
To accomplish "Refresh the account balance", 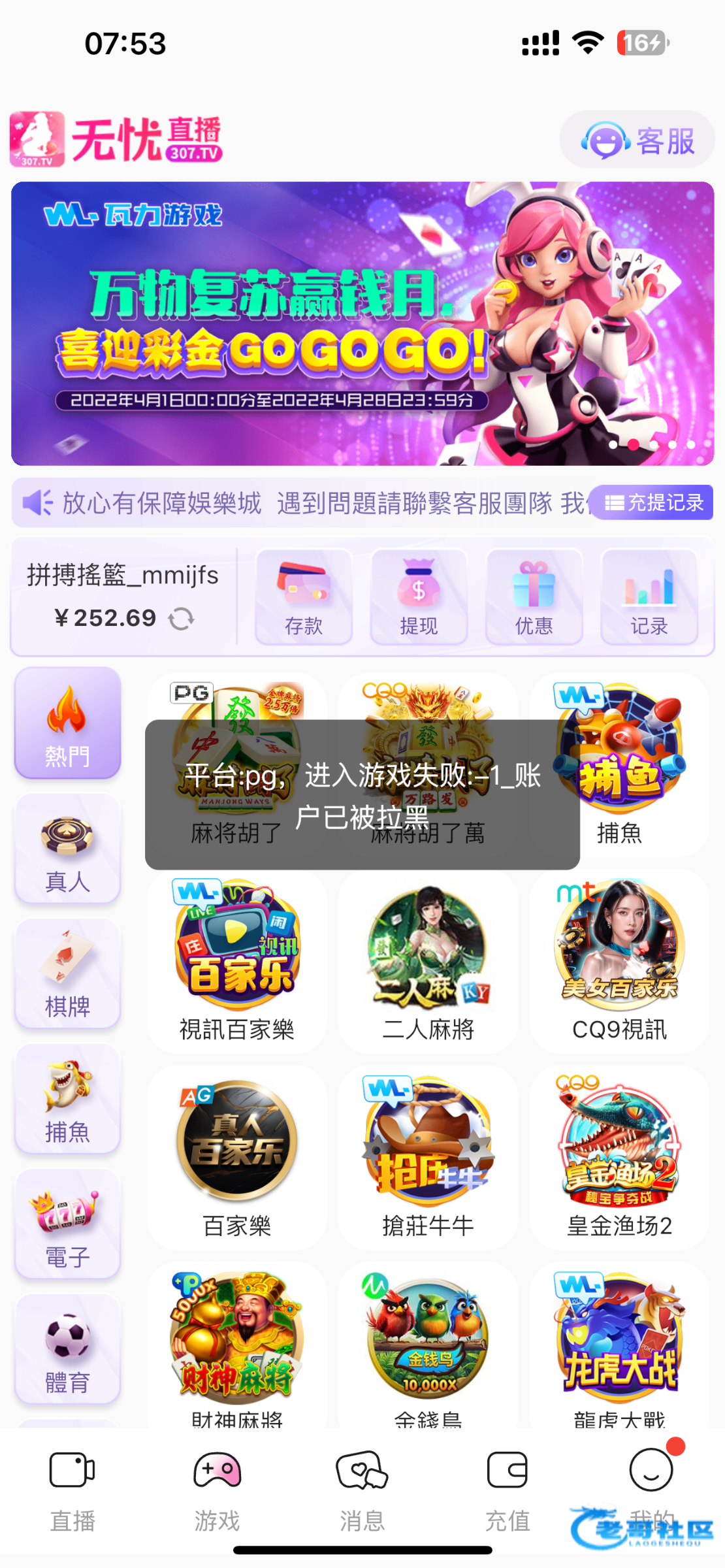I will tap(181, 618).
